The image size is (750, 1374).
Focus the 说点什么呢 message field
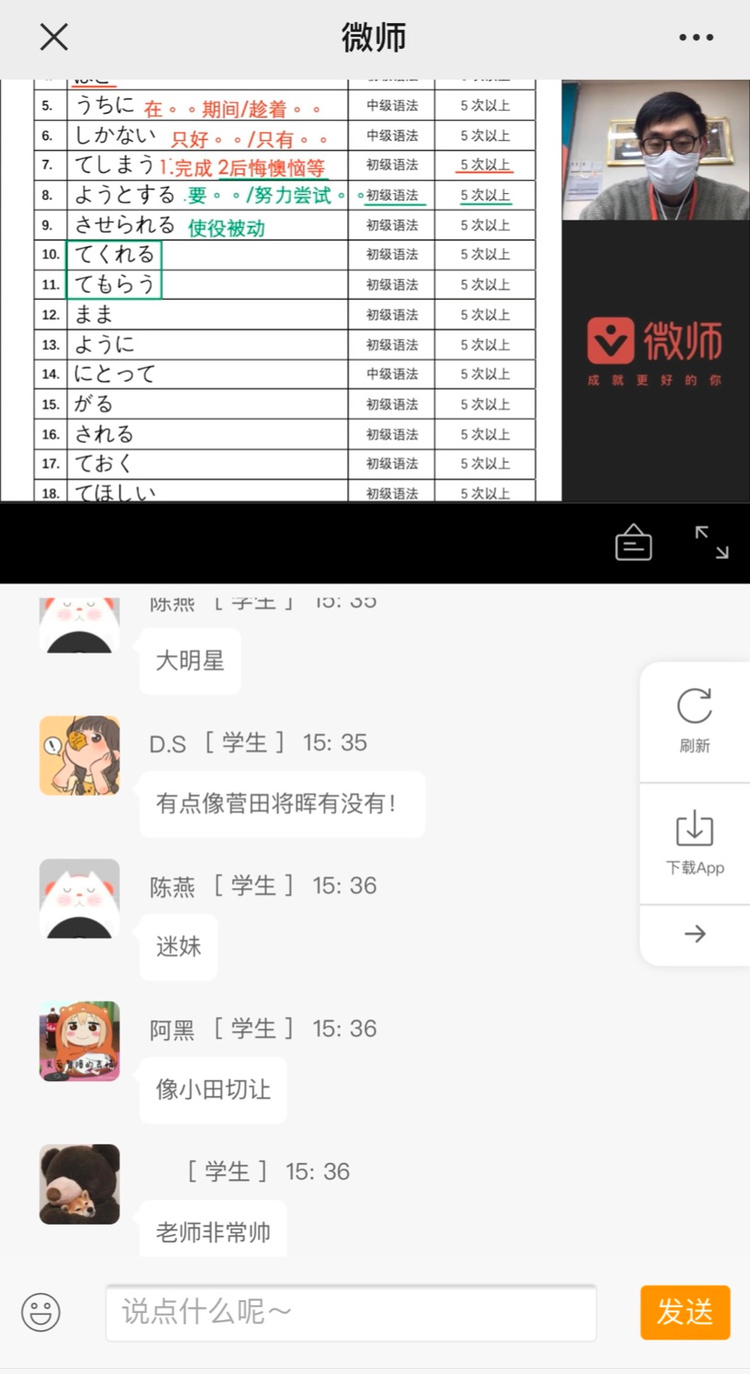(350, 1312)
